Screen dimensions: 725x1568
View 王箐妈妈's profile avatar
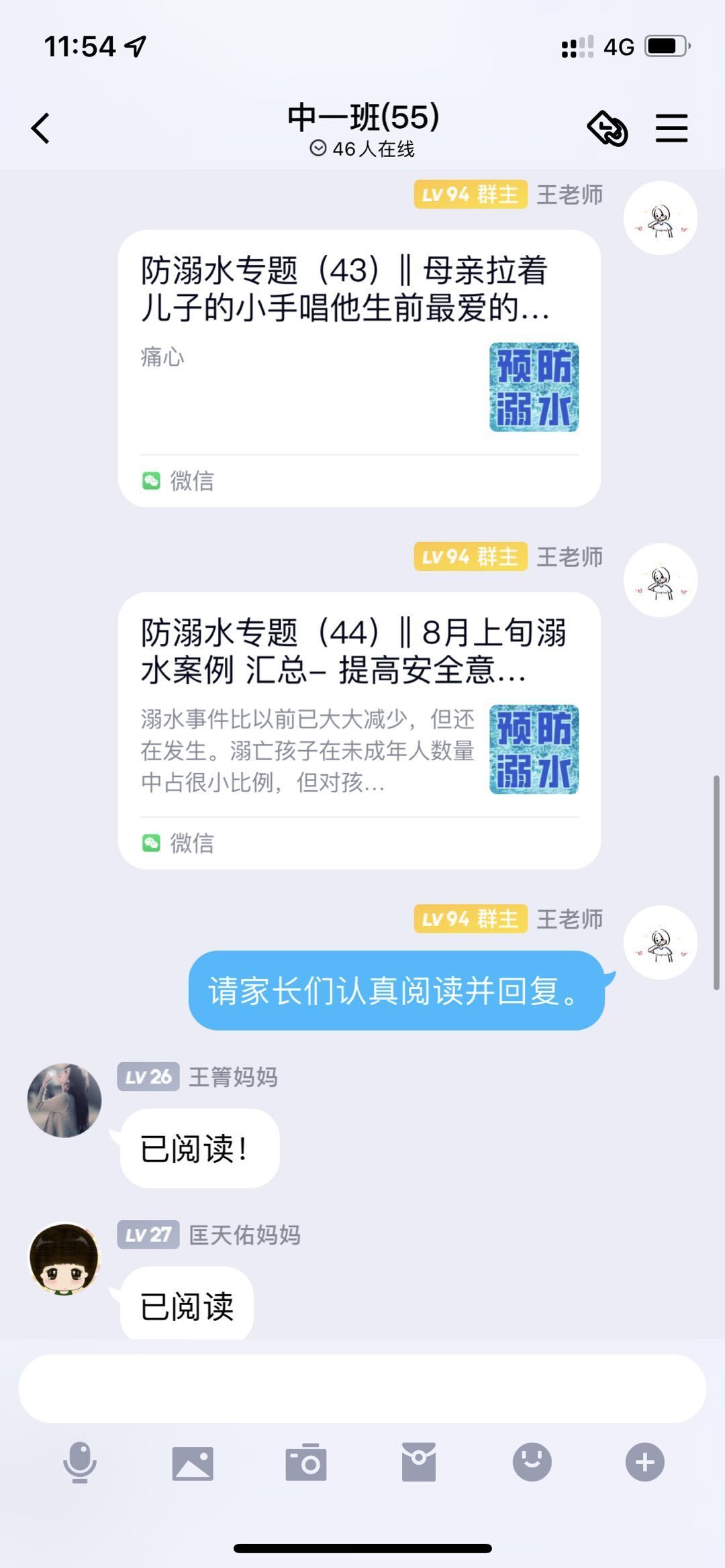click(x=64, y=1100)
